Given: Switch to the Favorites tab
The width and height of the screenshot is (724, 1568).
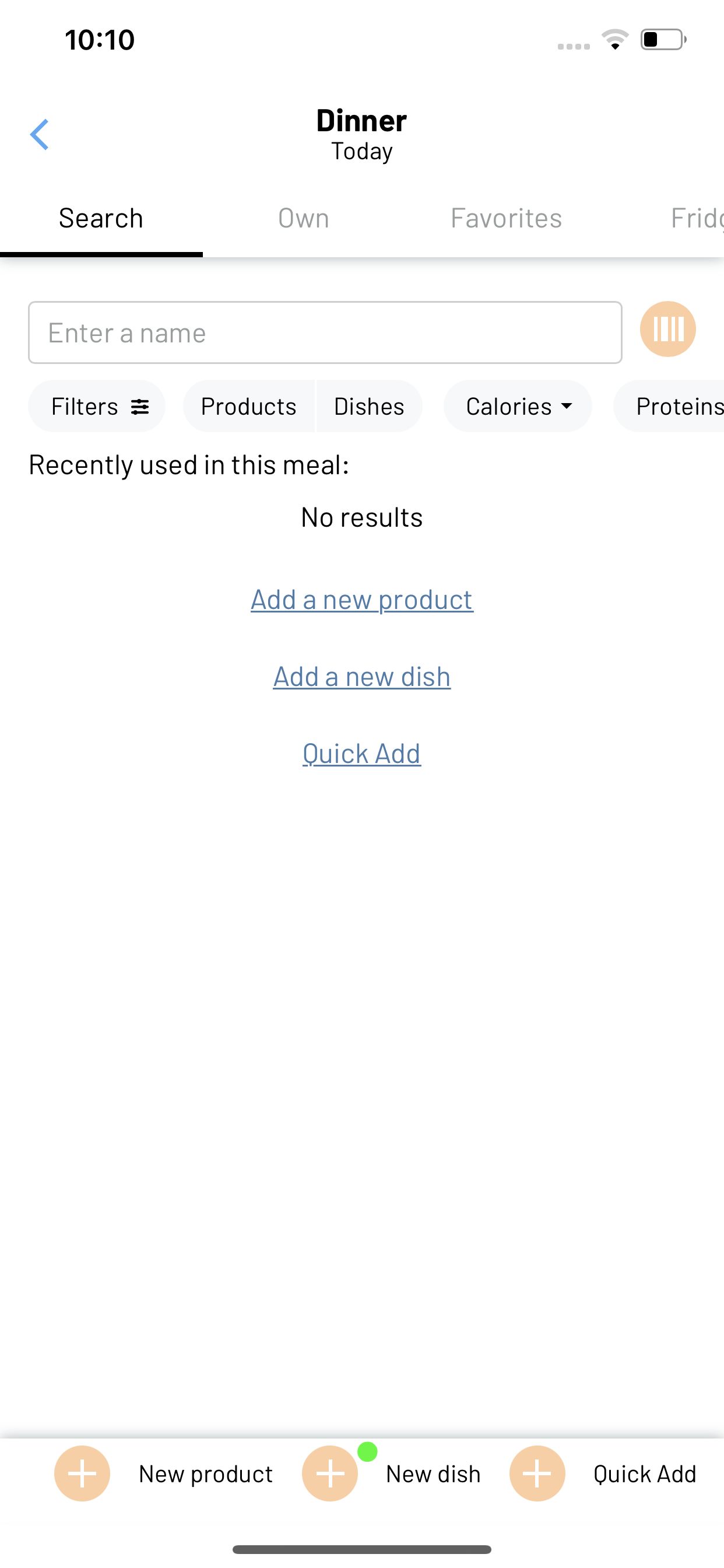Looking at the screenshot, I should [x=506, y=218].
